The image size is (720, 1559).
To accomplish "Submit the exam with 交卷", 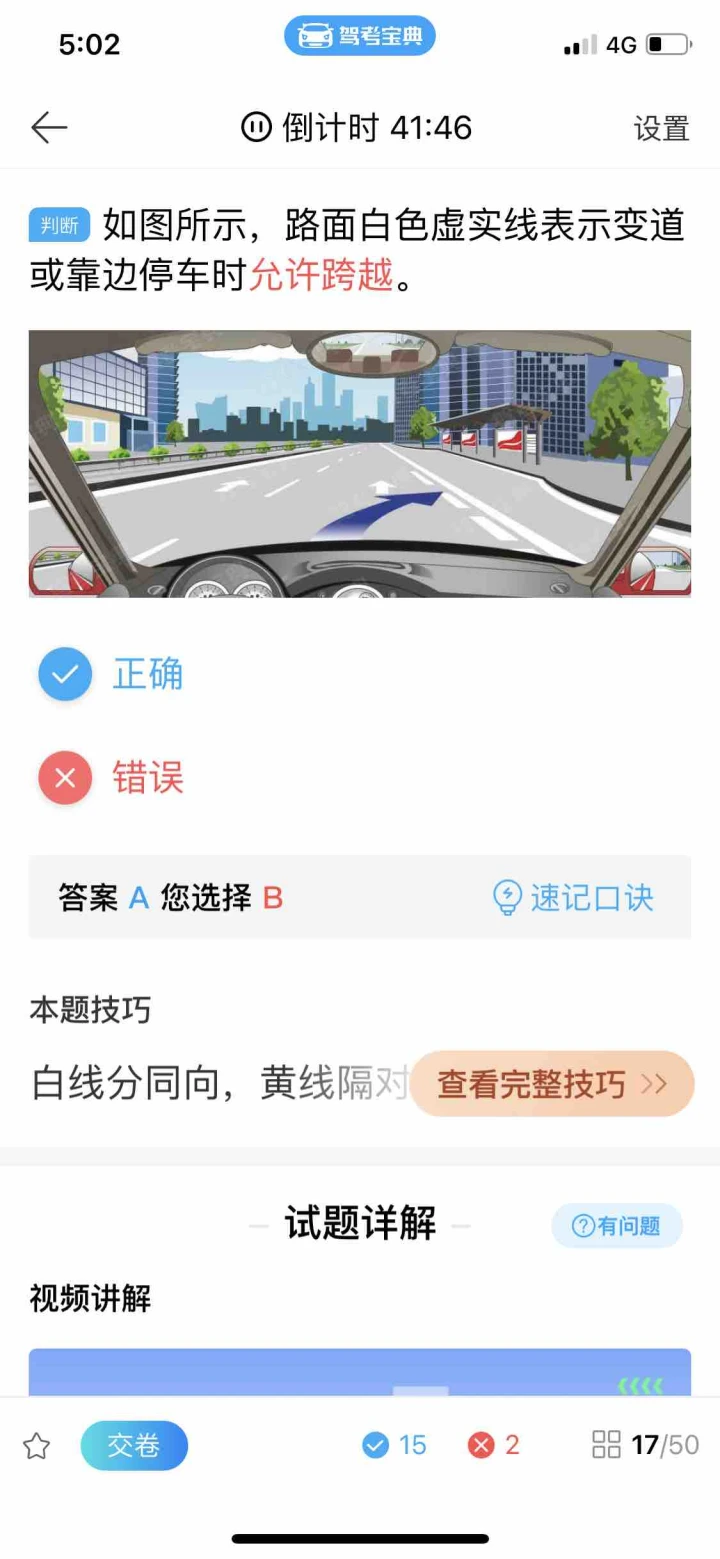I will 134,1446.
